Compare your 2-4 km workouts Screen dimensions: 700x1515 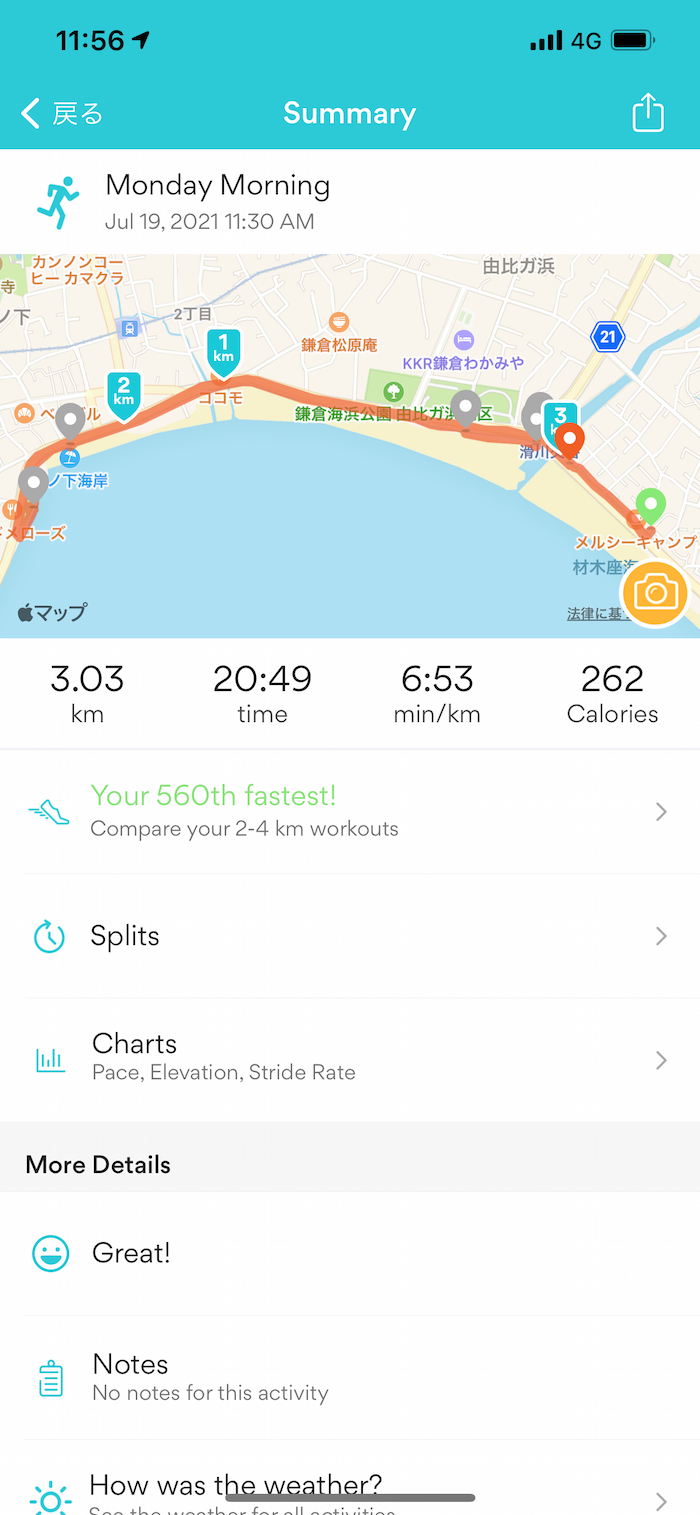point(350,811)
